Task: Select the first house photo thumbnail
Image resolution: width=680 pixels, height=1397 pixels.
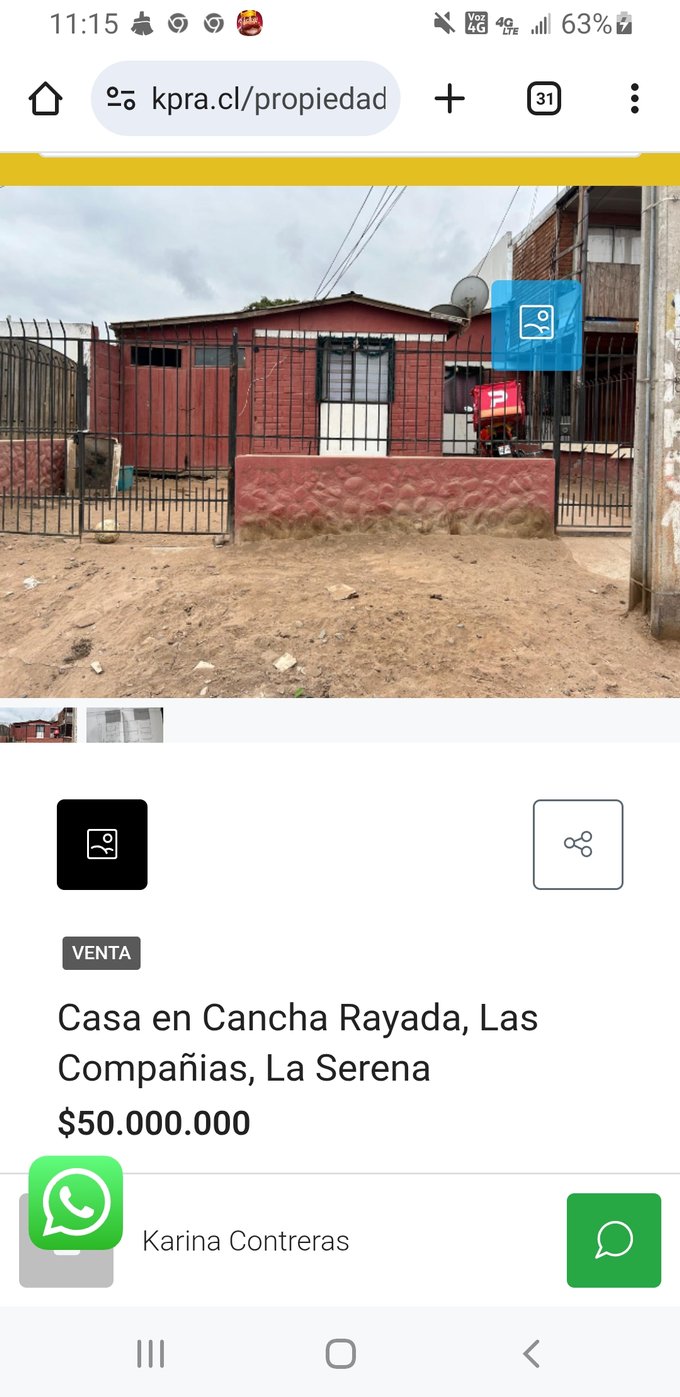Action: pos(38,725)
